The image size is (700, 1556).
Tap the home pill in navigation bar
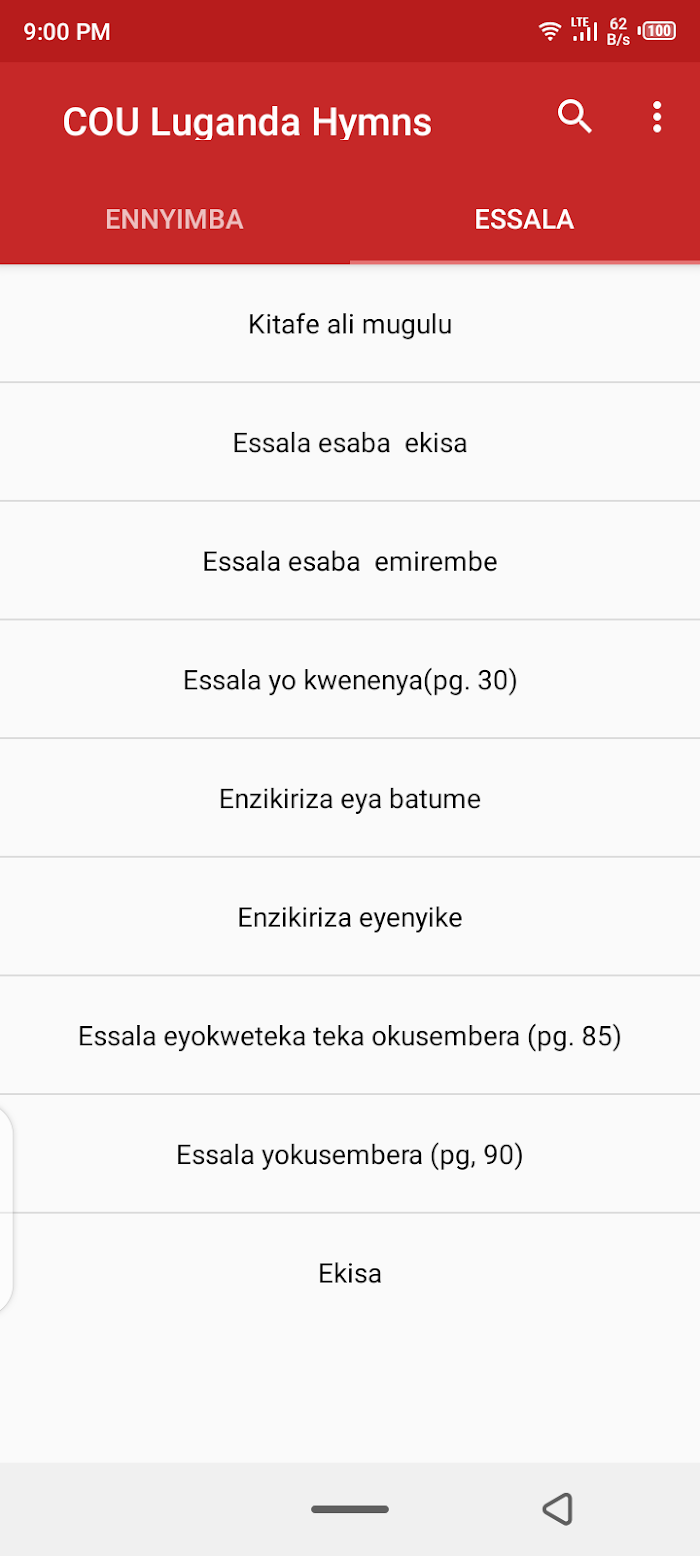point(350,1509)
